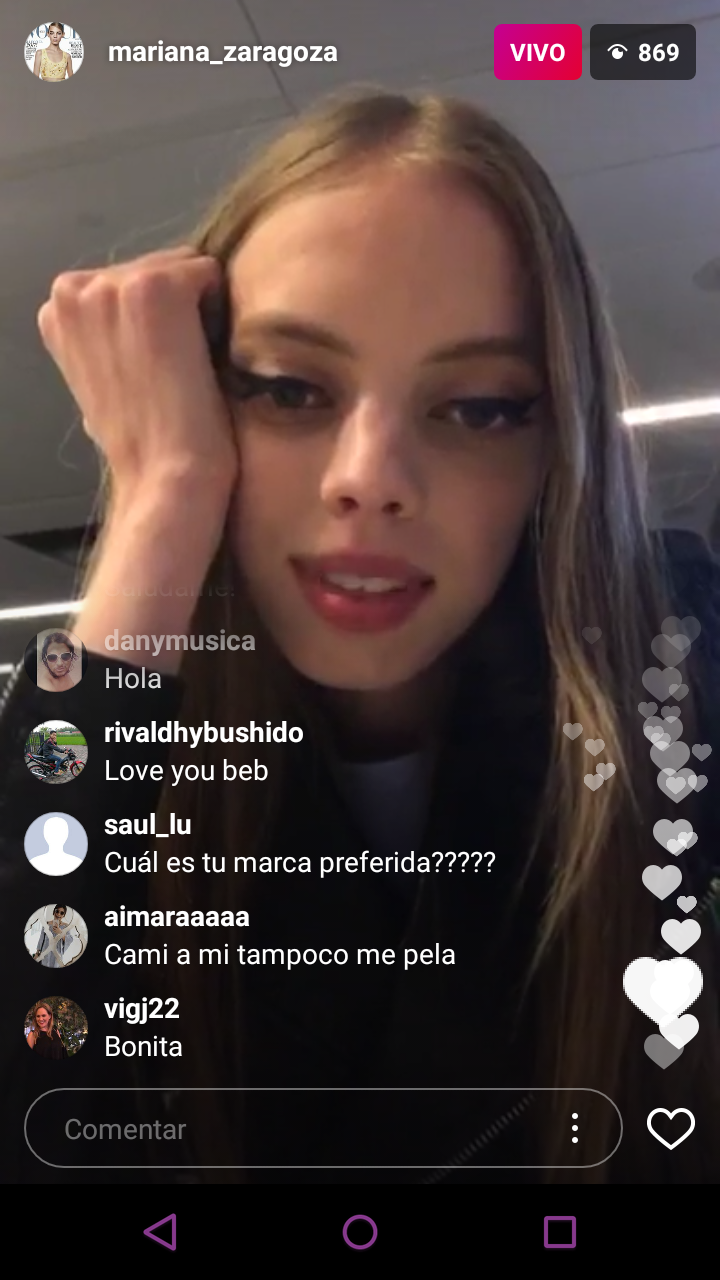720x1280 pixels.
Task: Go back with the system back button
Action: click(x=160, y=1232)
